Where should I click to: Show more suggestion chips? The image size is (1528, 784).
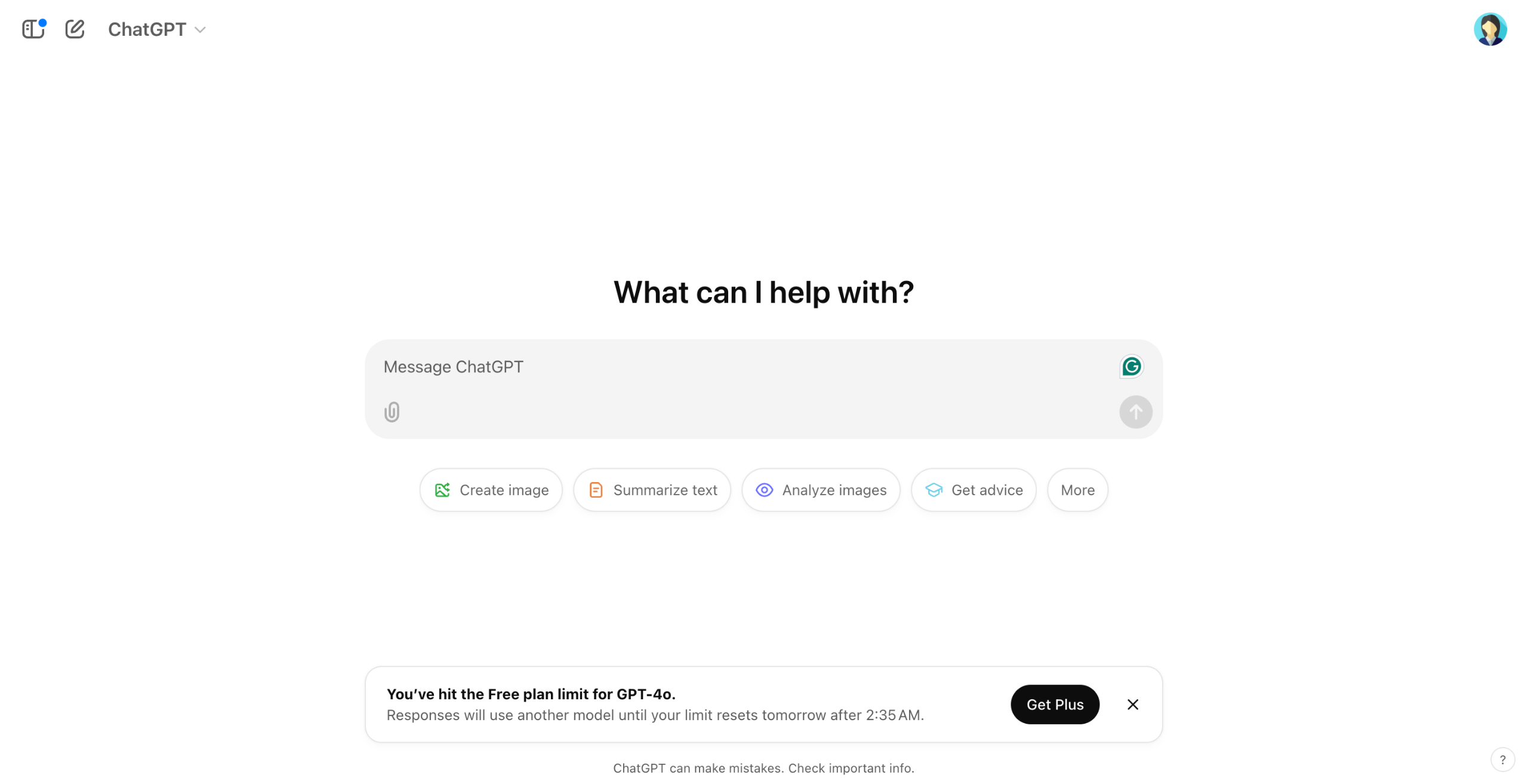1077,490
